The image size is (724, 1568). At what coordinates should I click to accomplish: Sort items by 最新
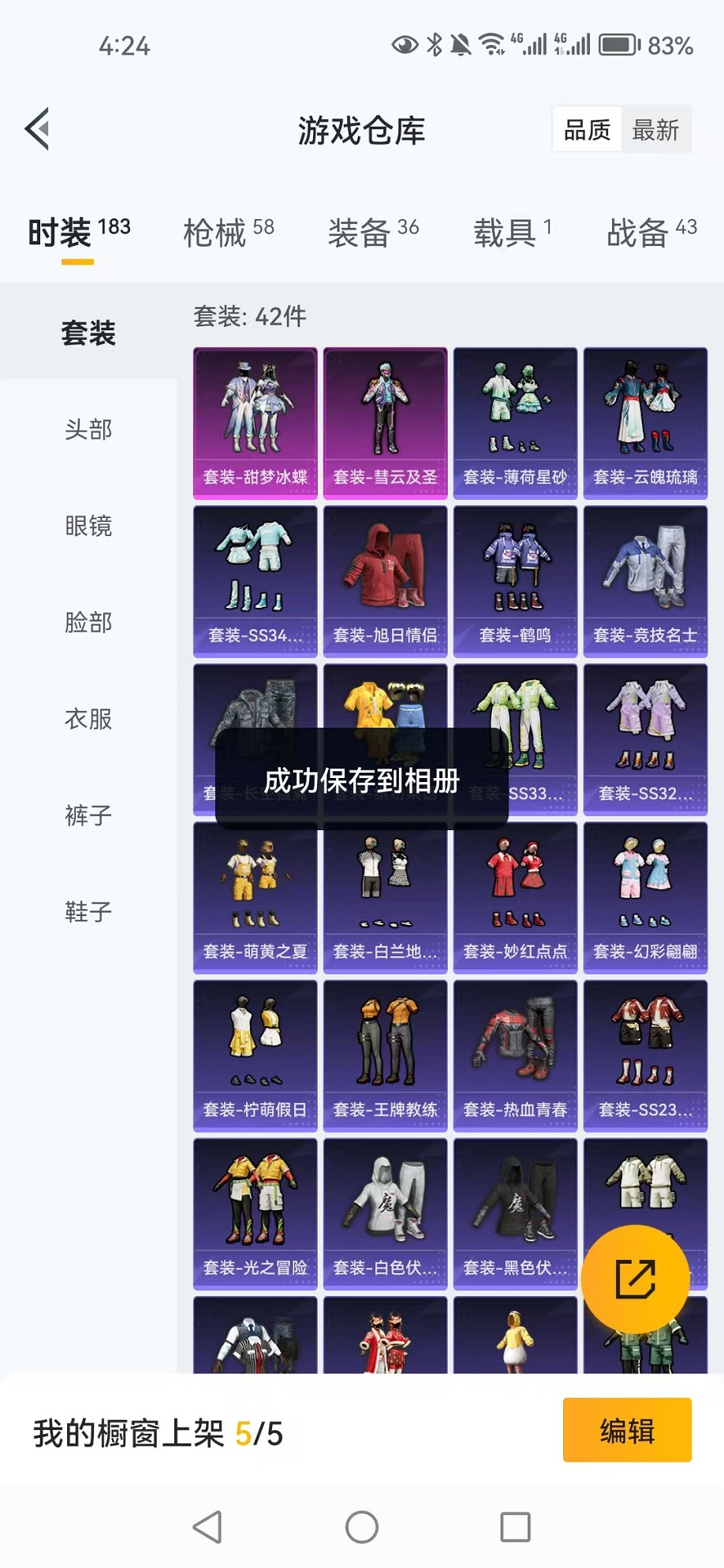click(655, 129)
